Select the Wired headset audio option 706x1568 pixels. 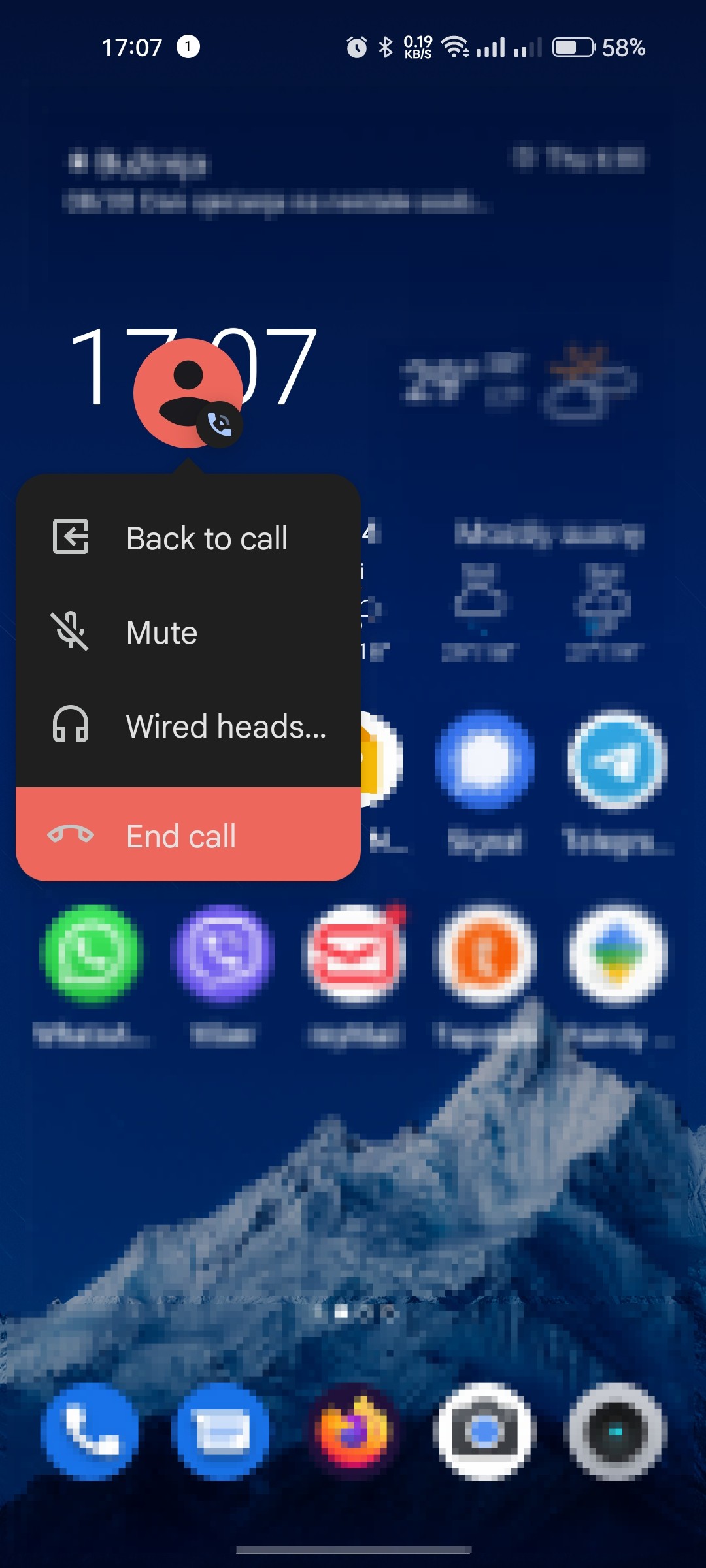point(188,727)
